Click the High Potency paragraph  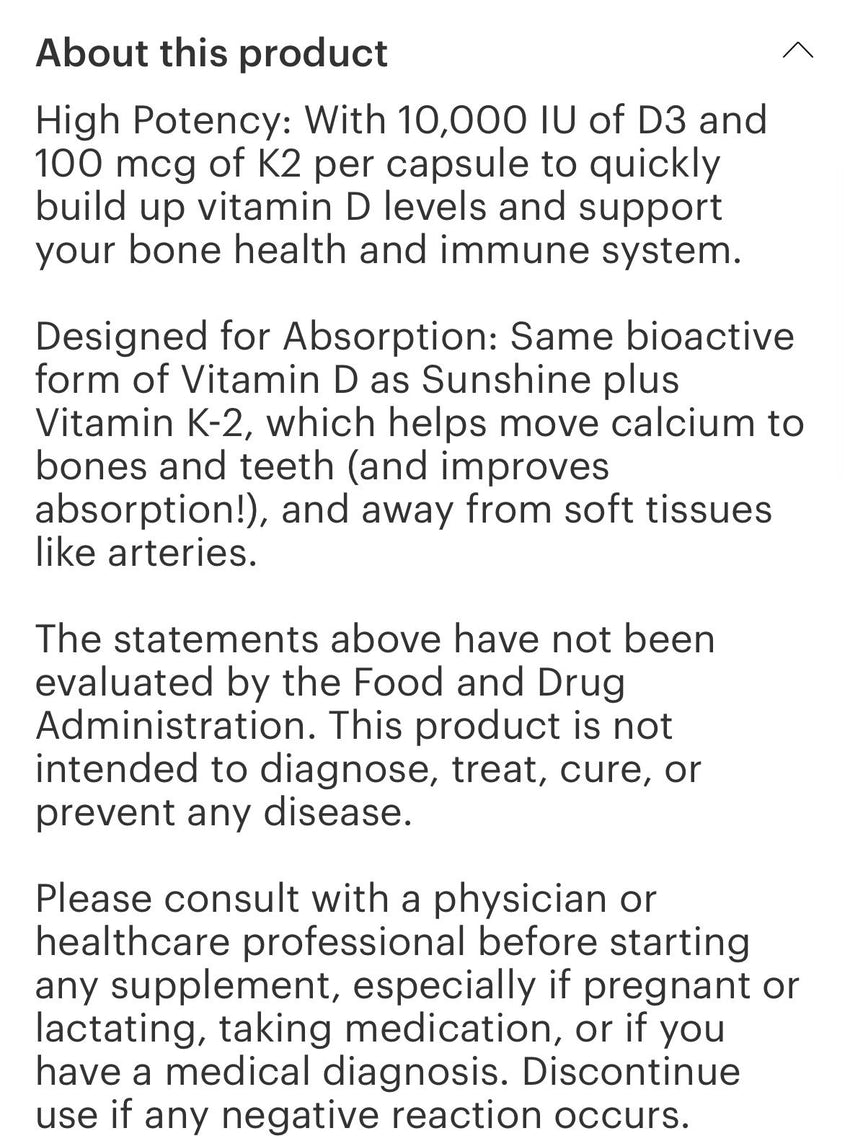(x=400, y=185)
